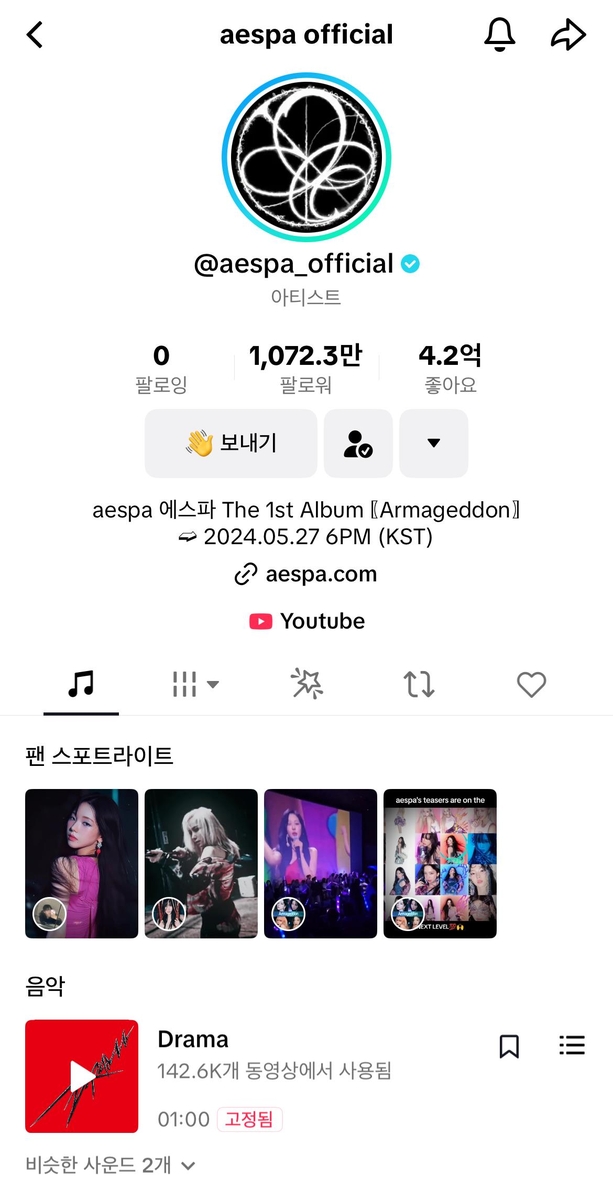Expand 비슷한 사운드 2개 similar sounds
The height and width of the screenshot is (1200, 613).
click(110, 1165)
